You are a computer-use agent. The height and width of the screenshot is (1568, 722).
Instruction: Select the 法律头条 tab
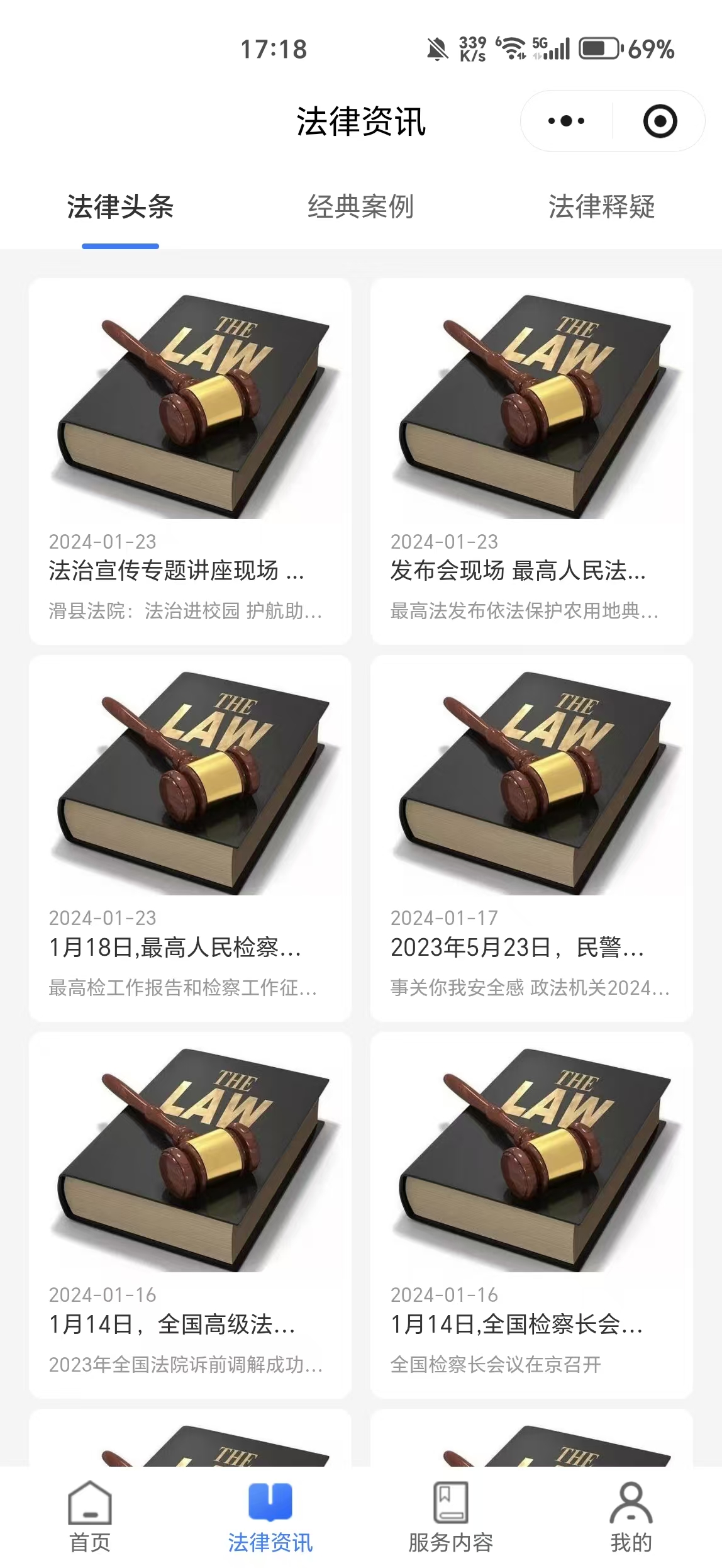[120, 206]
